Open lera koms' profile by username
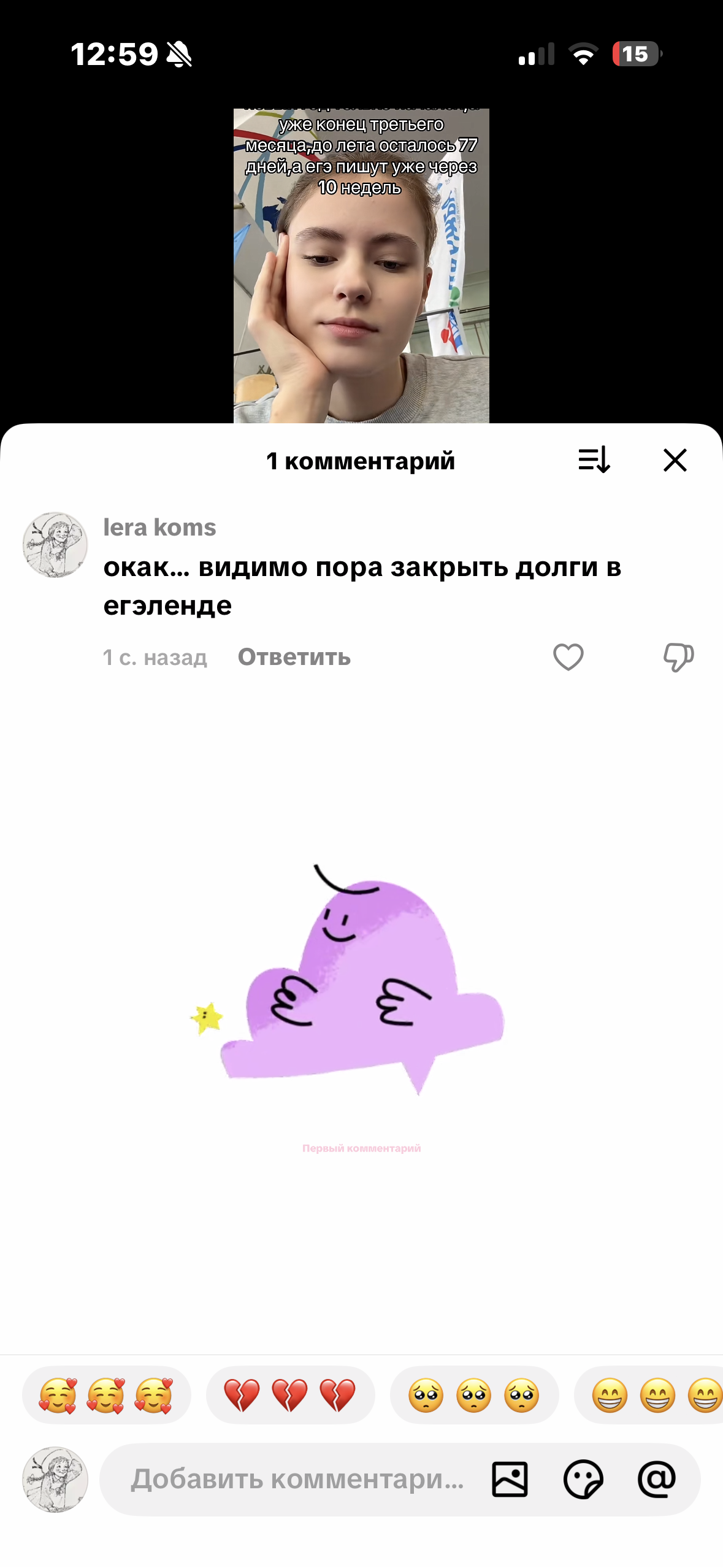The height and width of the screenshot is (1568, 723). pos(159,528)
